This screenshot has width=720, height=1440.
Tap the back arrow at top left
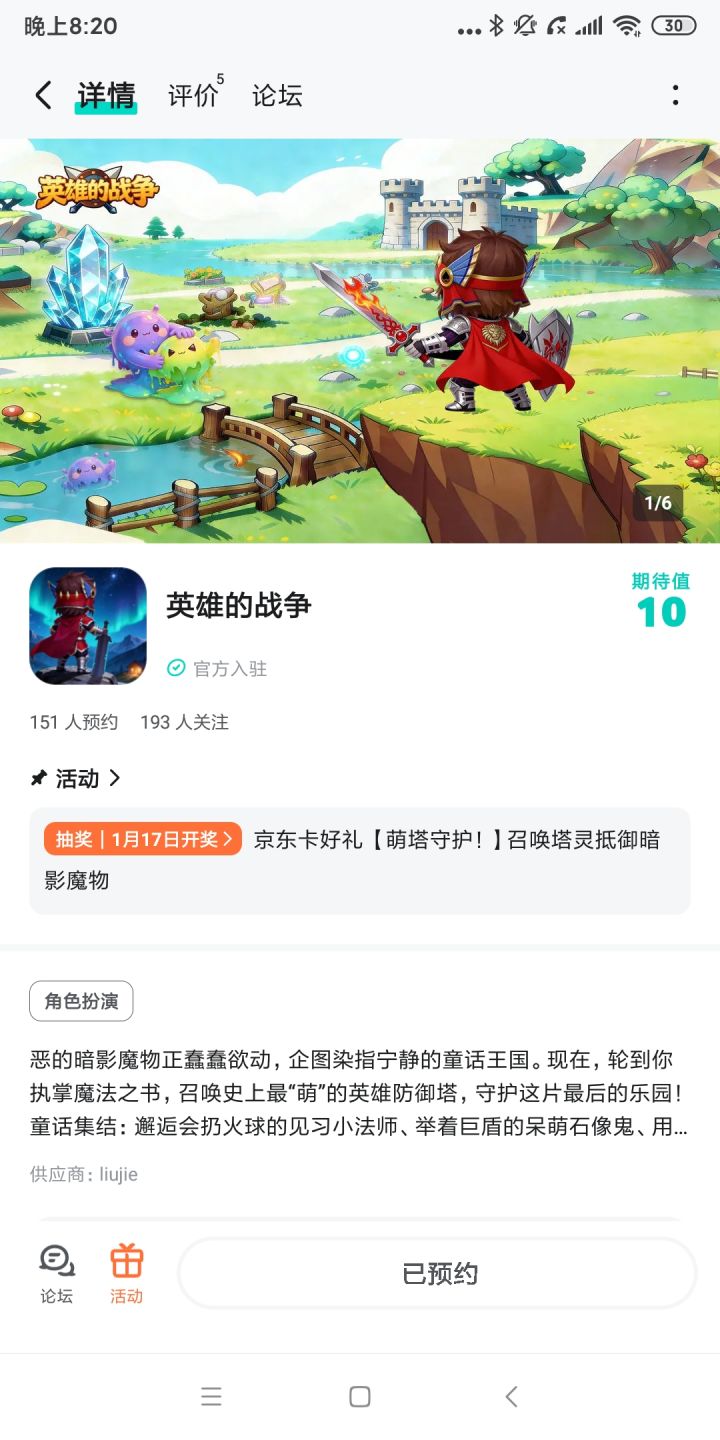point(42,94)
